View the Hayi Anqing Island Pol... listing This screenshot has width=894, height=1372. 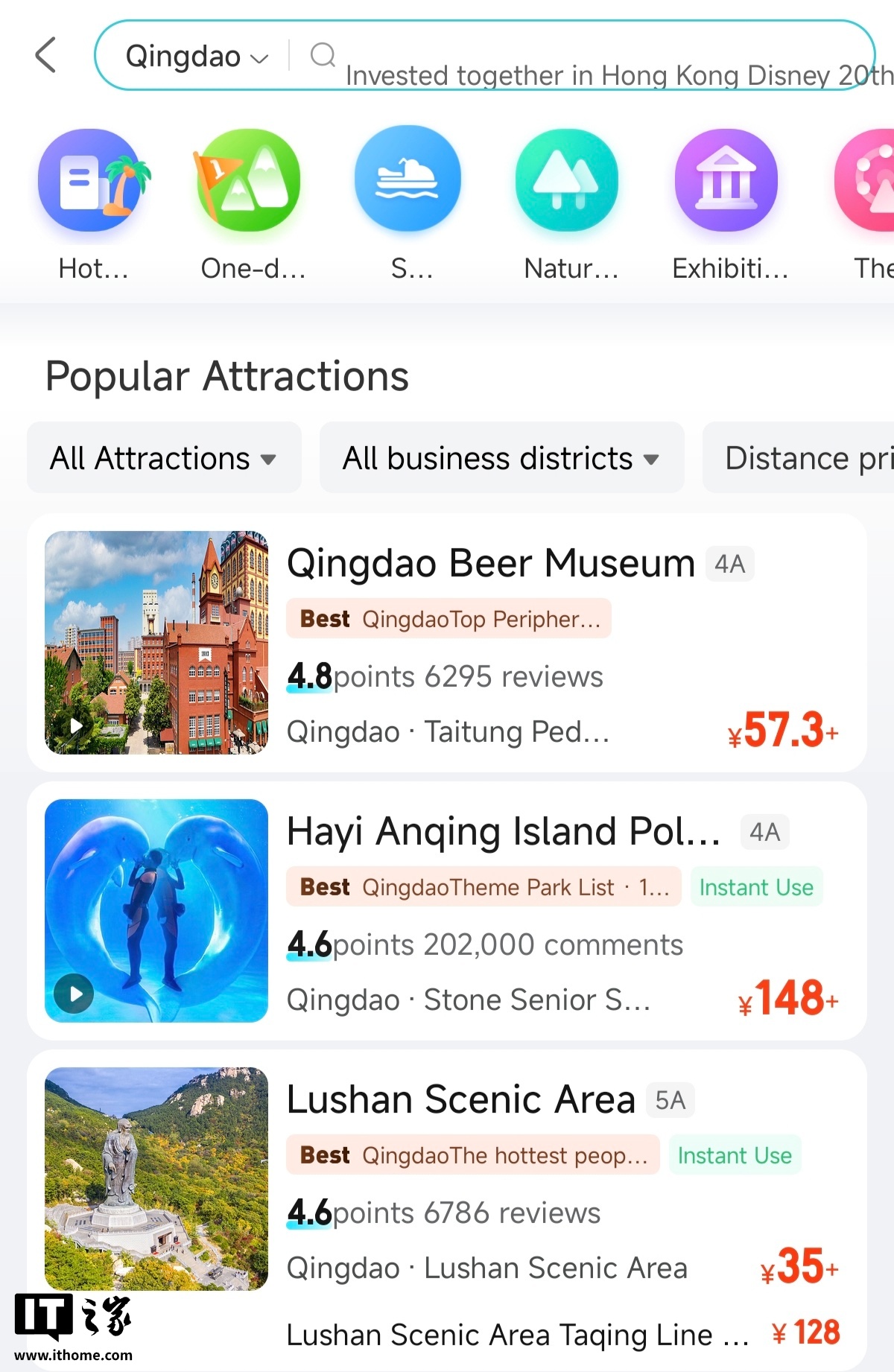click(503, 831)
